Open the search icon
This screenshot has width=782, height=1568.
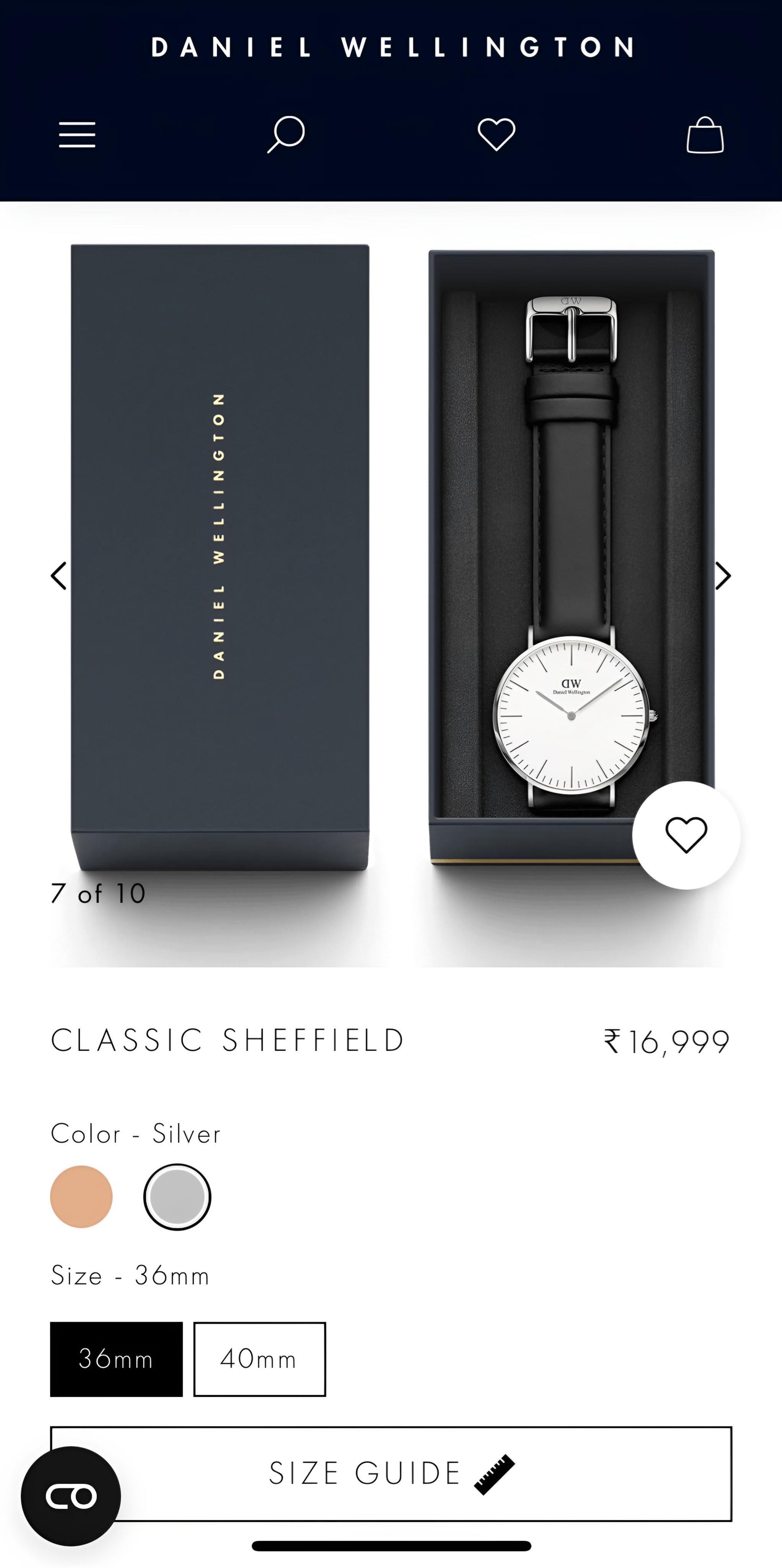[286, 135]
